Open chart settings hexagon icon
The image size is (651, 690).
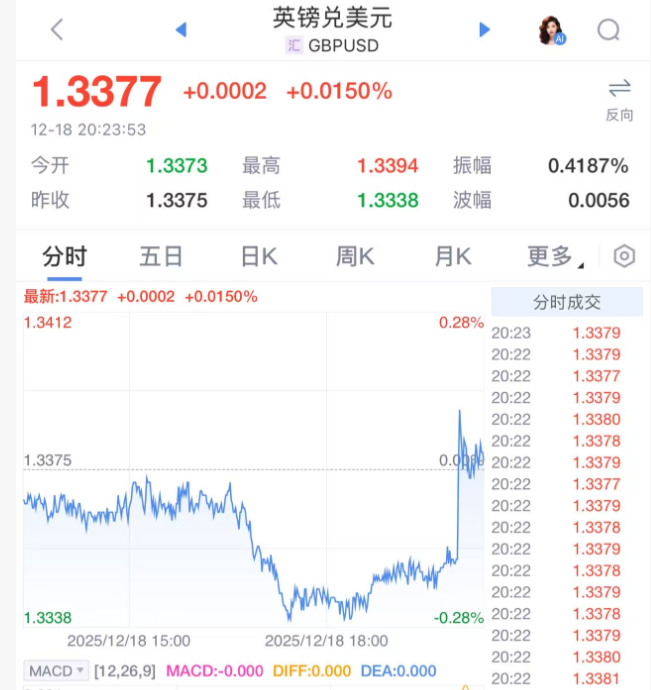point(624,257)
